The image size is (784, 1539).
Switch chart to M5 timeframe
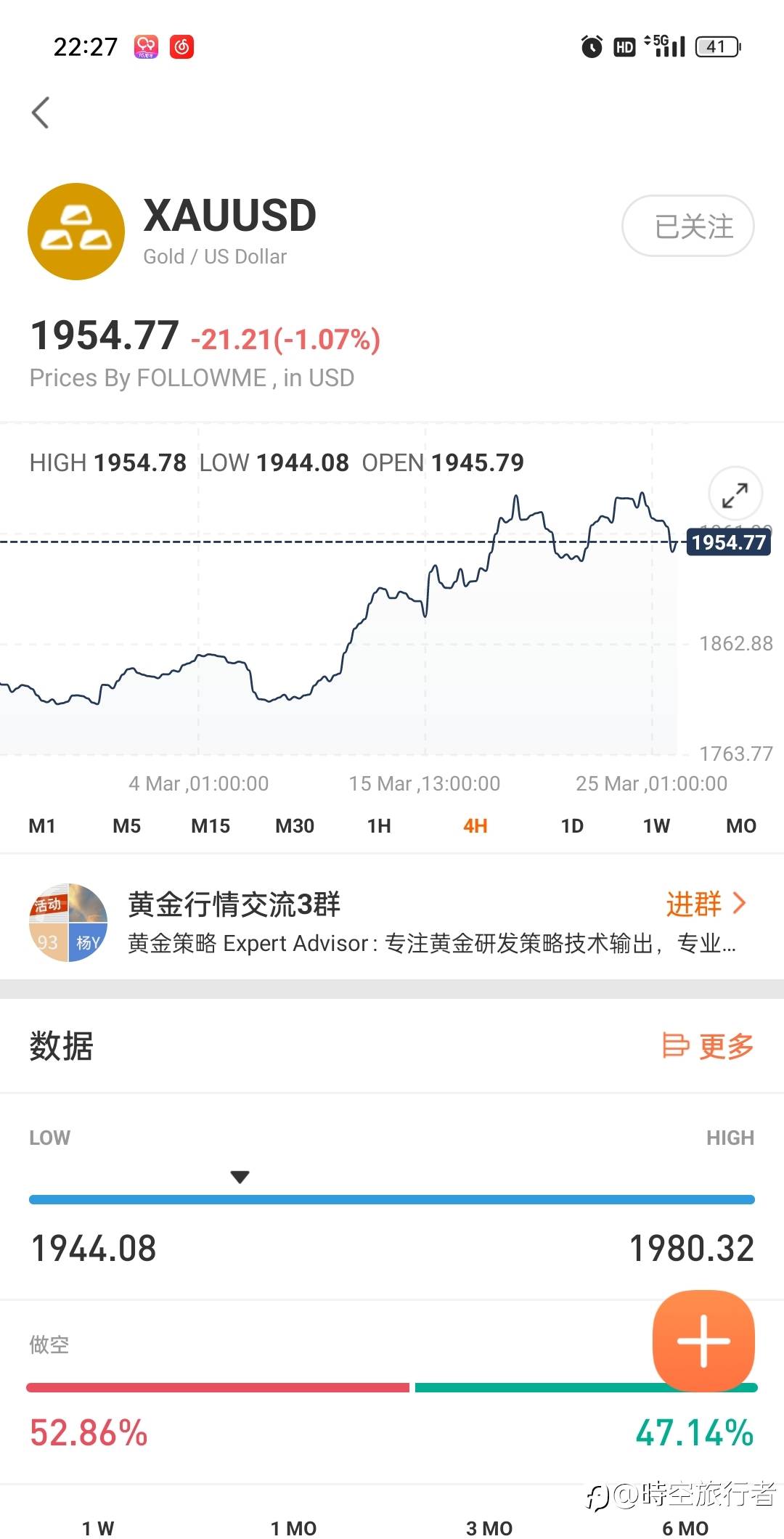126,825
